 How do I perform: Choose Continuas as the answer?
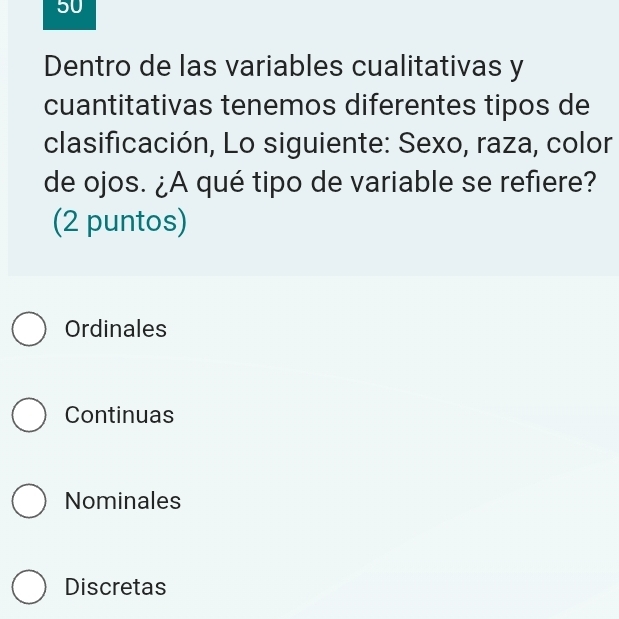pyautogui.click(x=30, y=415)
